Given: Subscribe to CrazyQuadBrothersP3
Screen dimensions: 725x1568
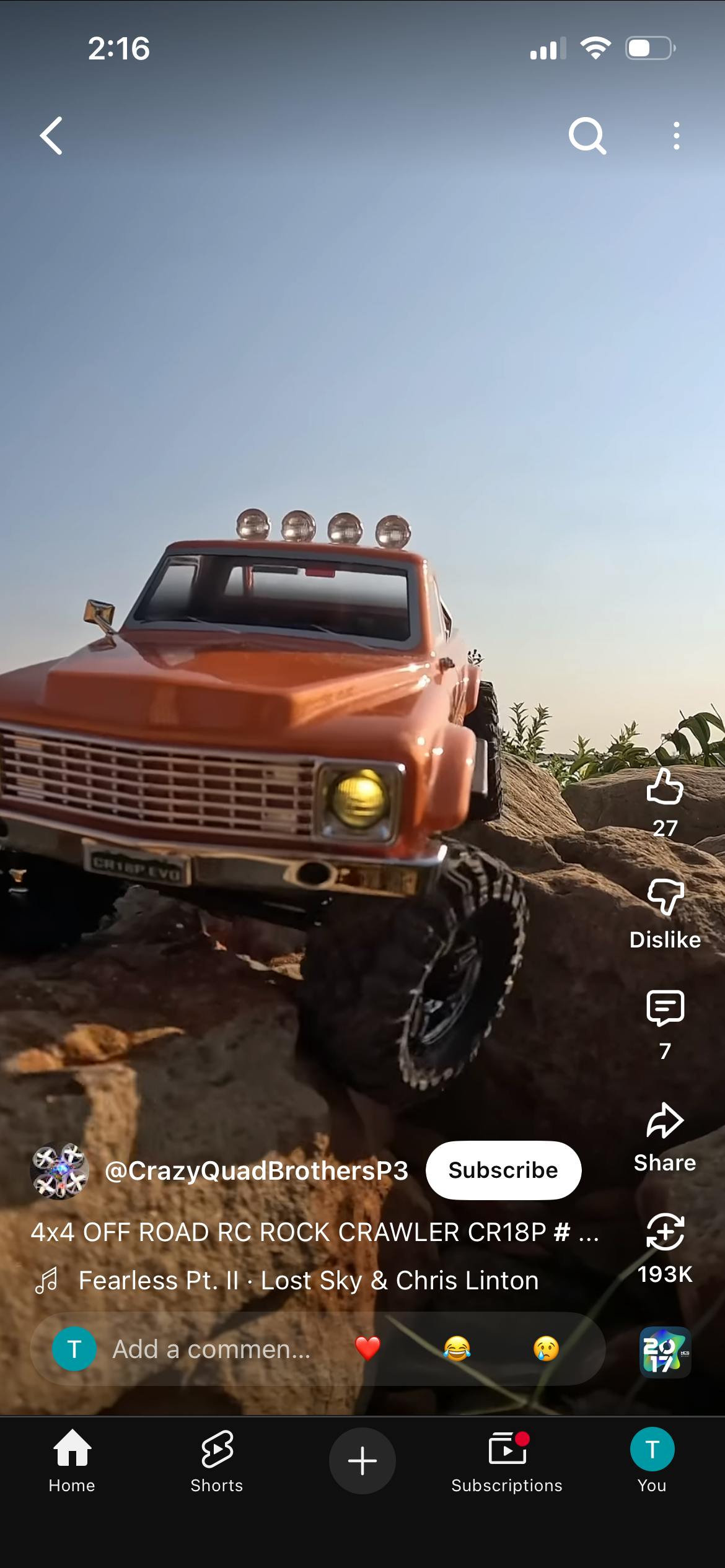Looking at the screenshot, I should 503,1170.
